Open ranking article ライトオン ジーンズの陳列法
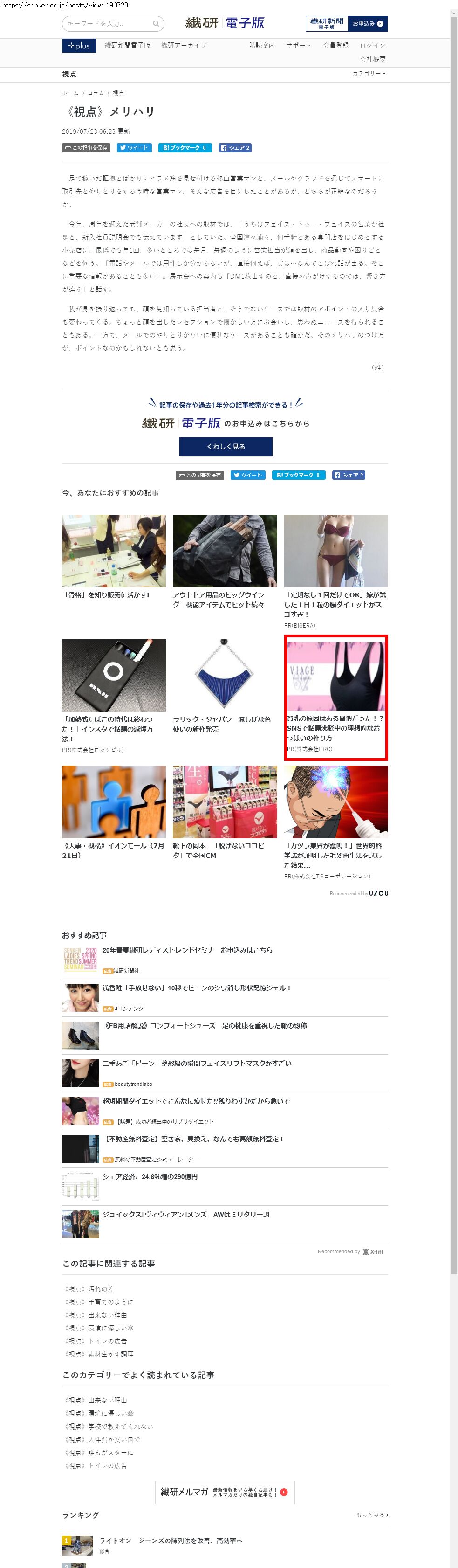This screenshot has height=1568, width=458. (x=171, y=1540)
